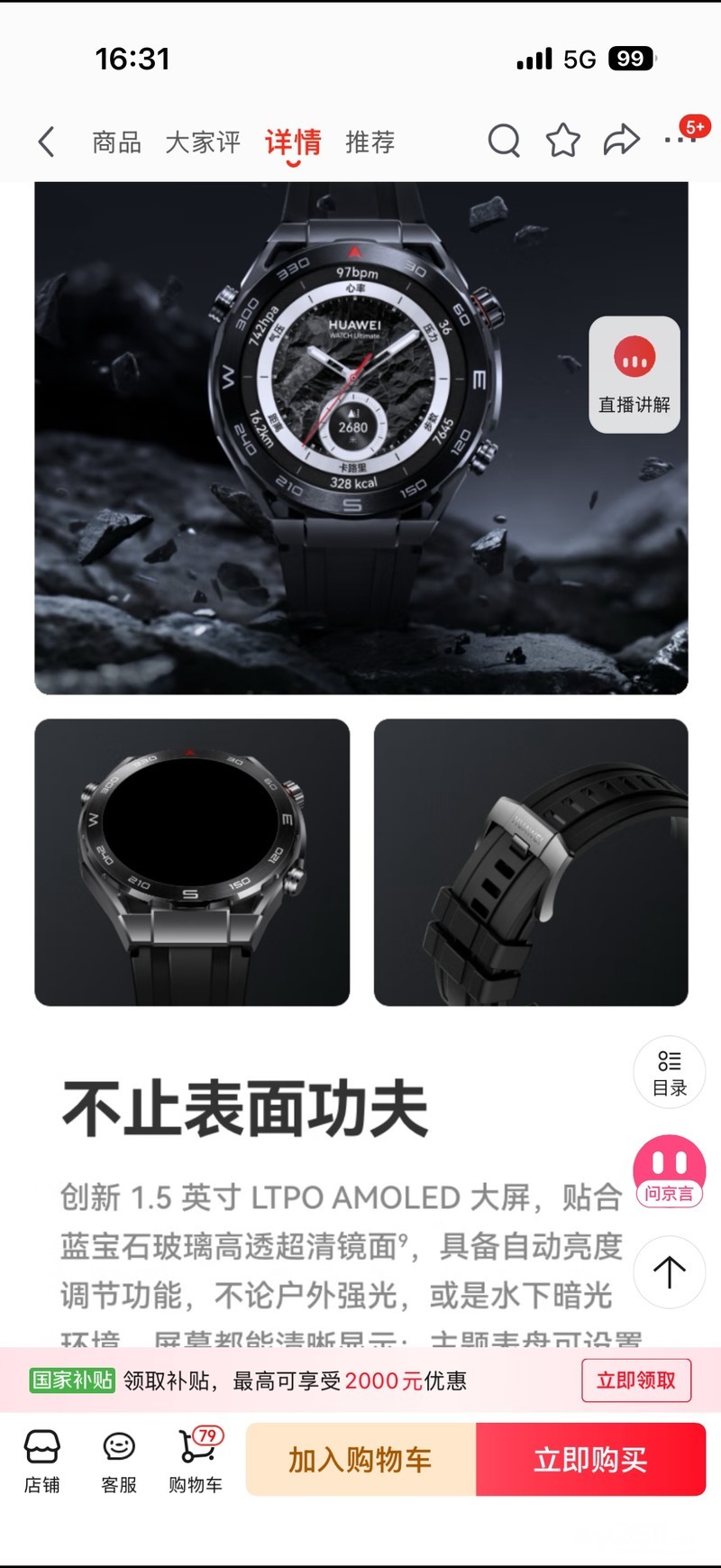Switch to the 商品 tab
The height and width of the screenshot is (1568, 721).
[x=117, y=142]
